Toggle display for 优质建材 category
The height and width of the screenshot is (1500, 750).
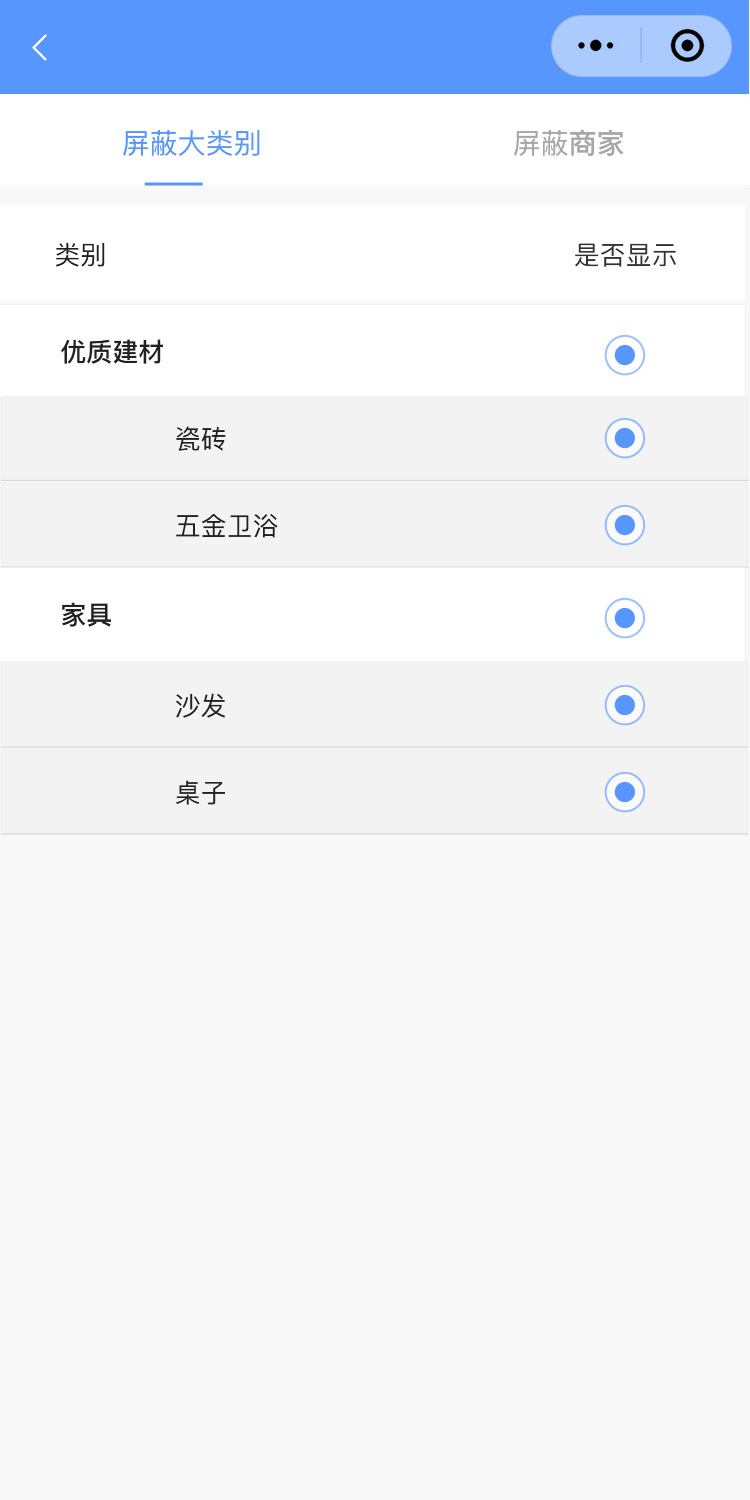(625, 355)
